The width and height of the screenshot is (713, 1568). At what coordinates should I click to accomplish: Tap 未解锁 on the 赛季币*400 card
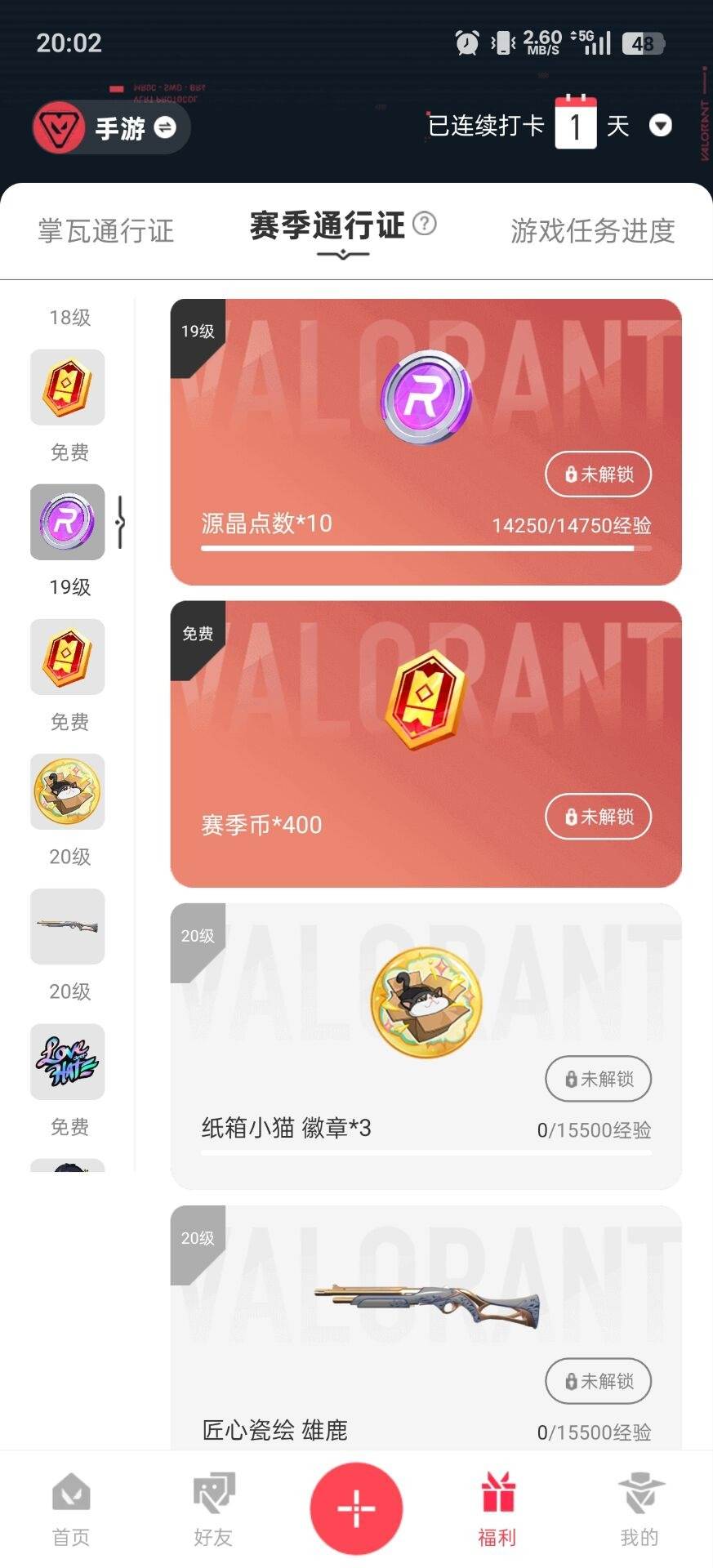598,816
